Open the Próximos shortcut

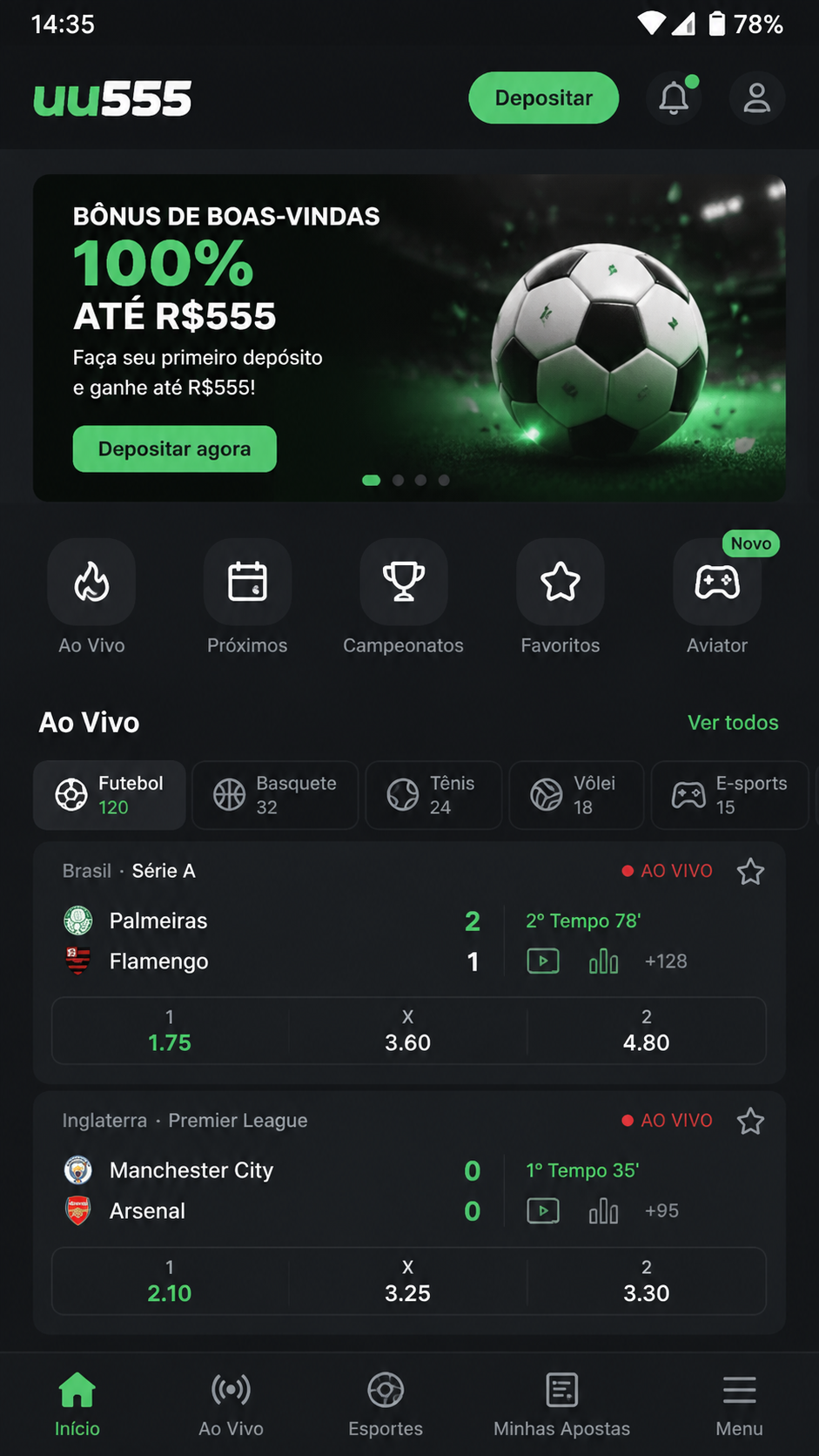click(x=247, y=597)
